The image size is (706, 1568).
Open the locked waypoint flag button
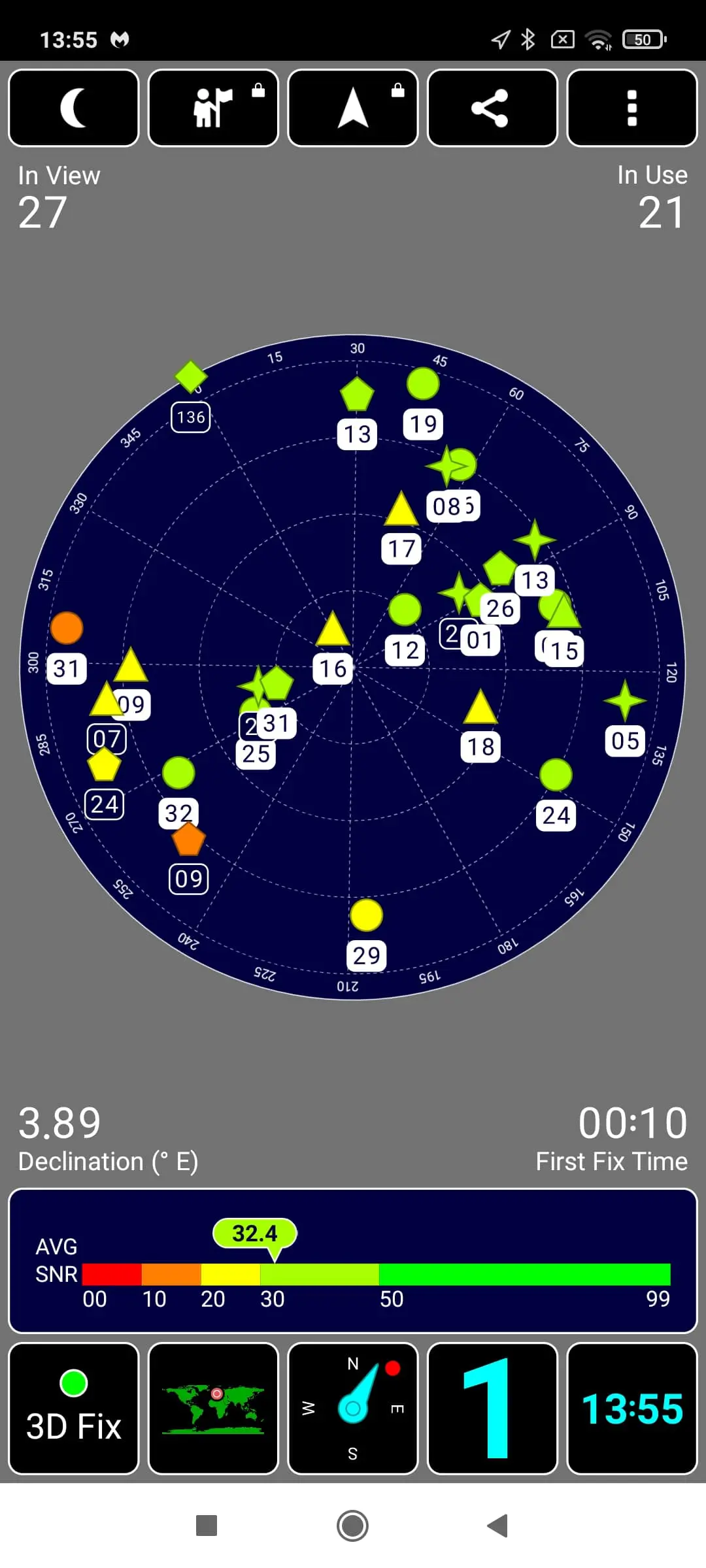(x=213, y=108)
